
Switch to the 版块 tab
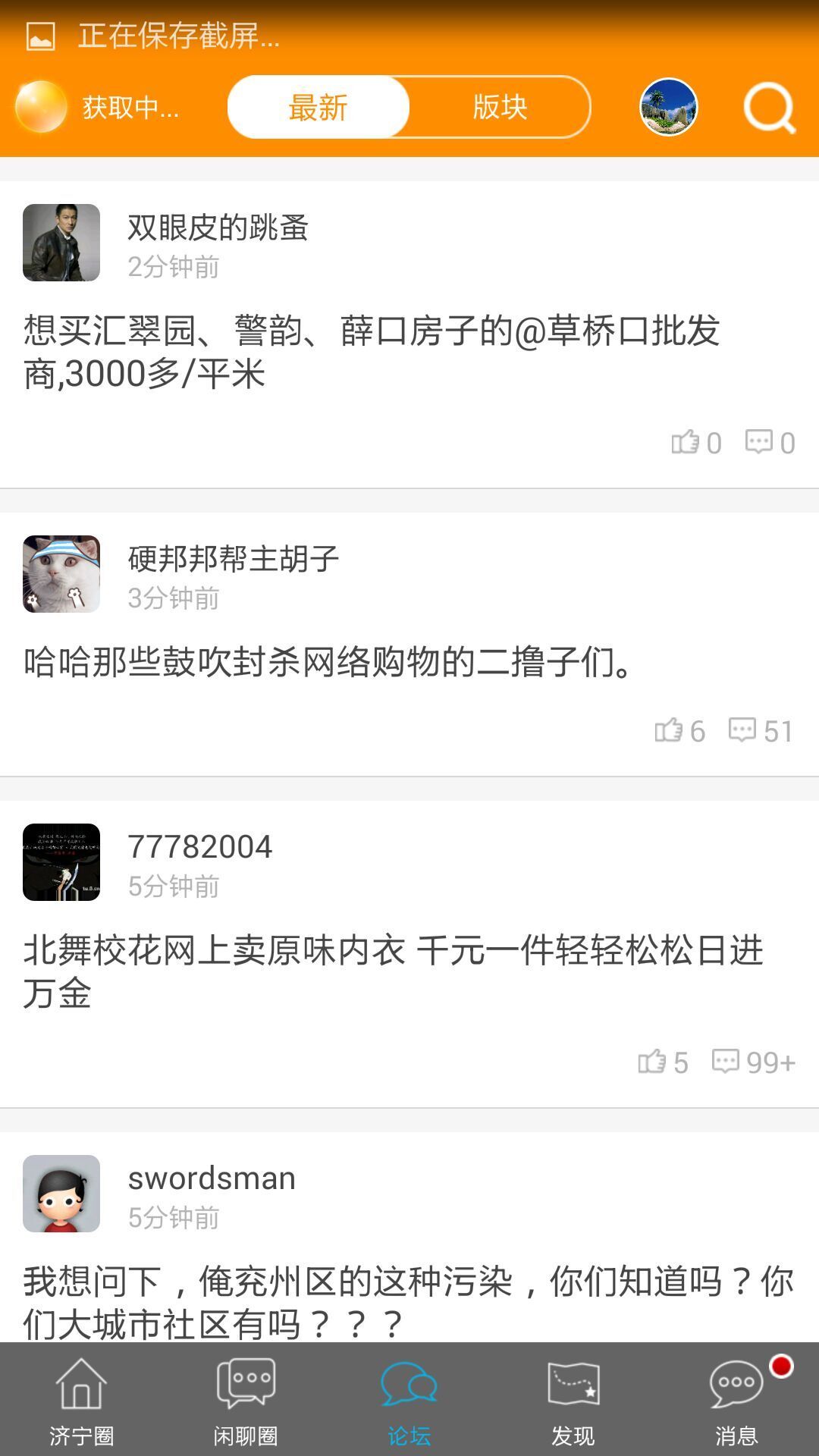(500, 107)
